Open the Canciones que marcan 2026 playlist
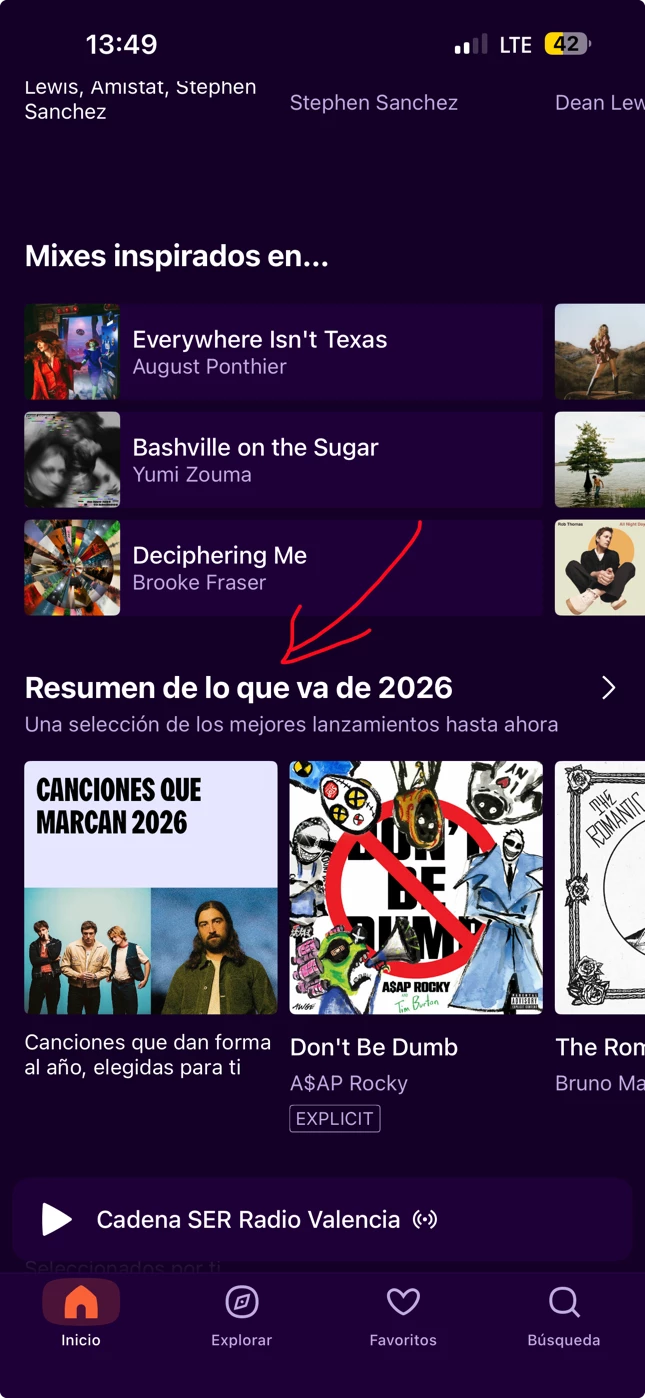645x1398 pixels. [x=151, y=888]
